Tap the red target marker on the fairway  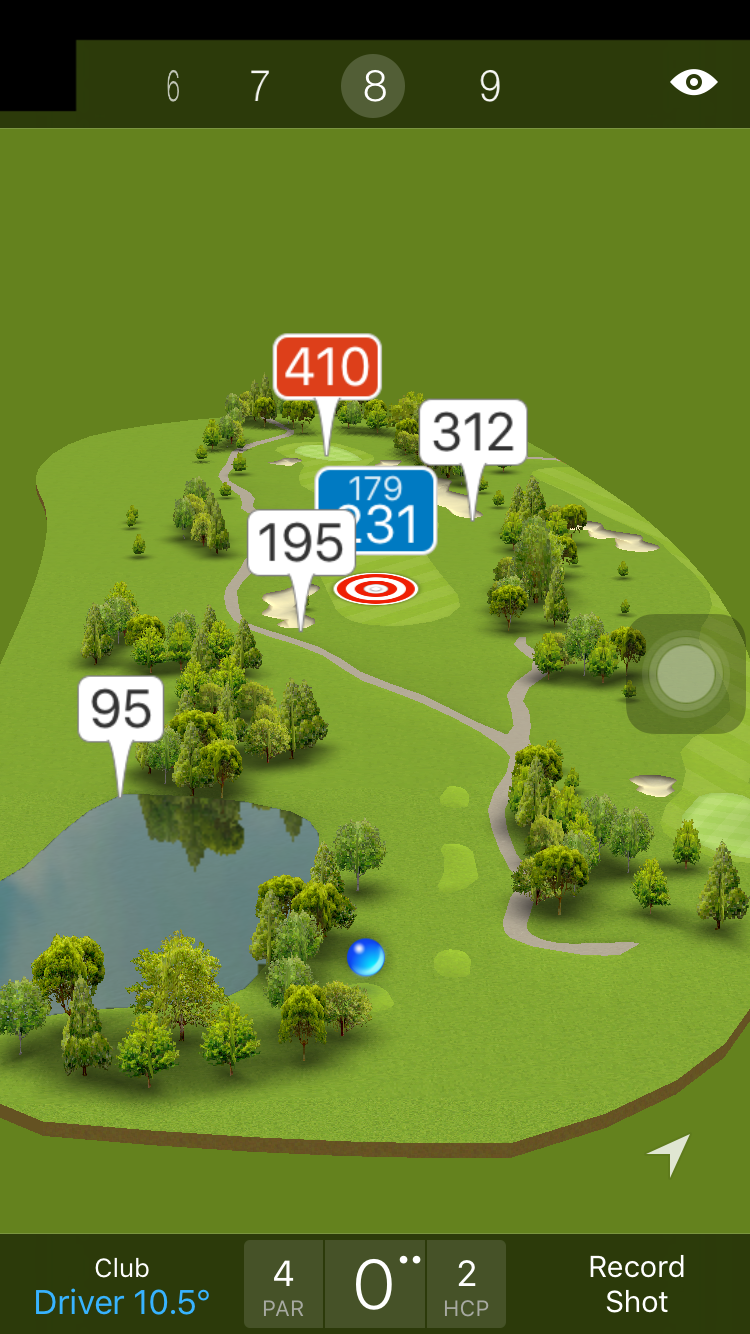(x=375, y=589)
